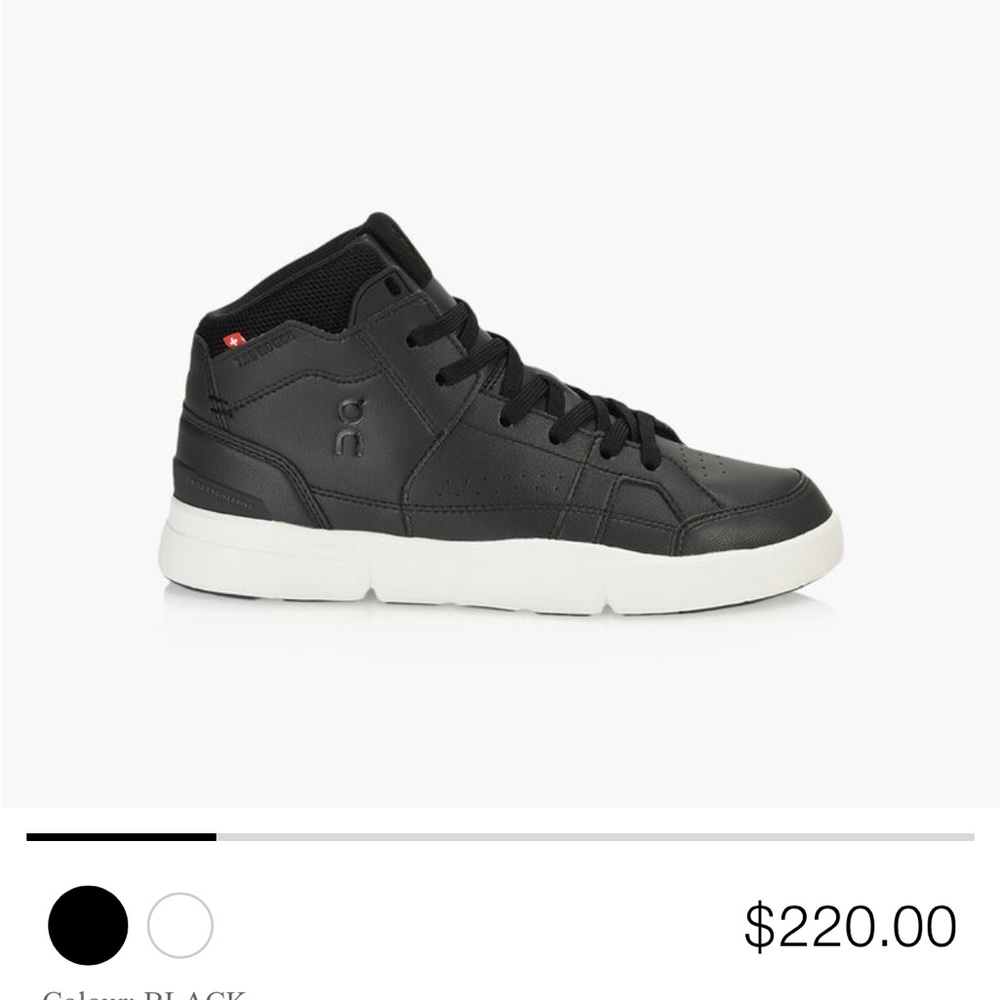This screenshot has width=1000, height=1000.
Task: Choose the white colour swatch
Action: 180,925
